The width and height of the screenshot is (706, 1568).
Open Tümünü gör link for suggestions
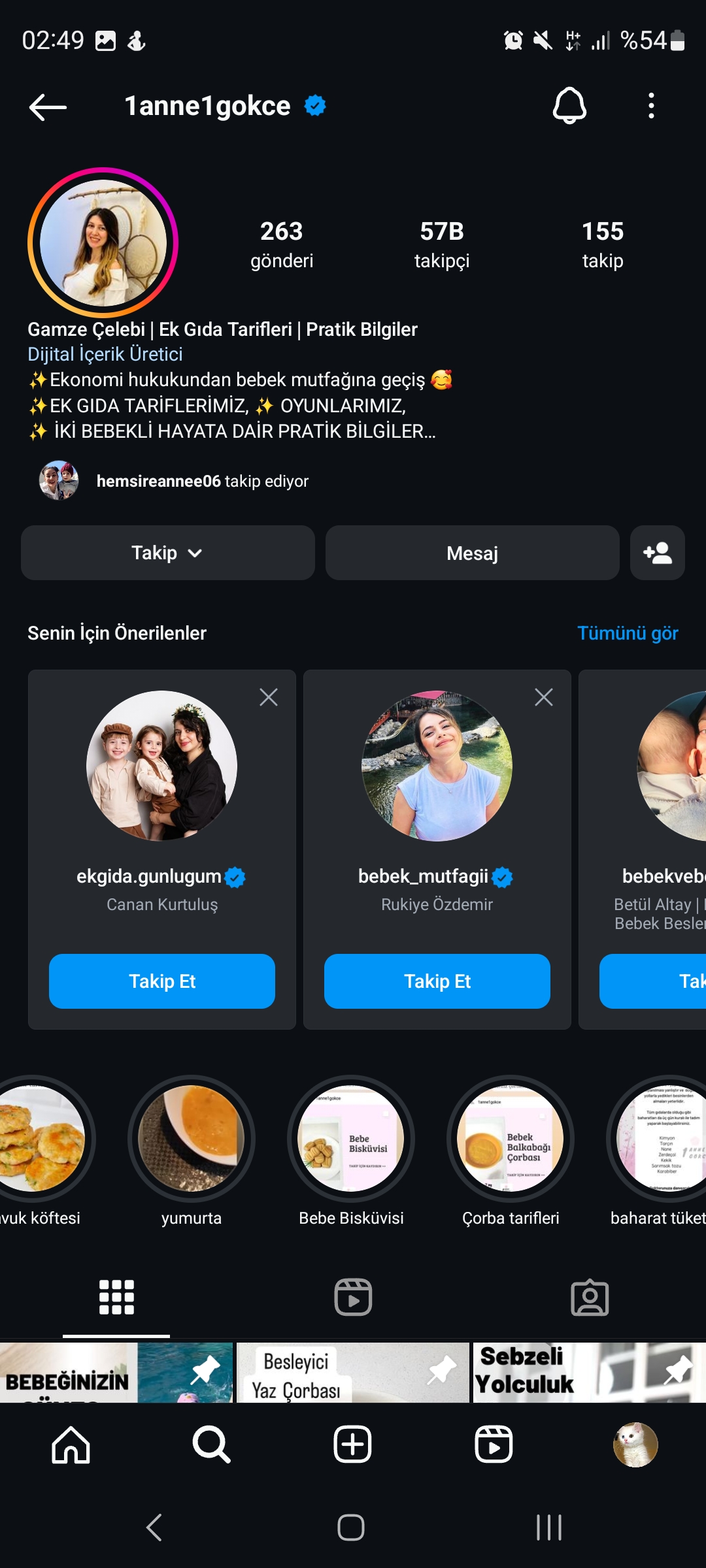point(627,633)
